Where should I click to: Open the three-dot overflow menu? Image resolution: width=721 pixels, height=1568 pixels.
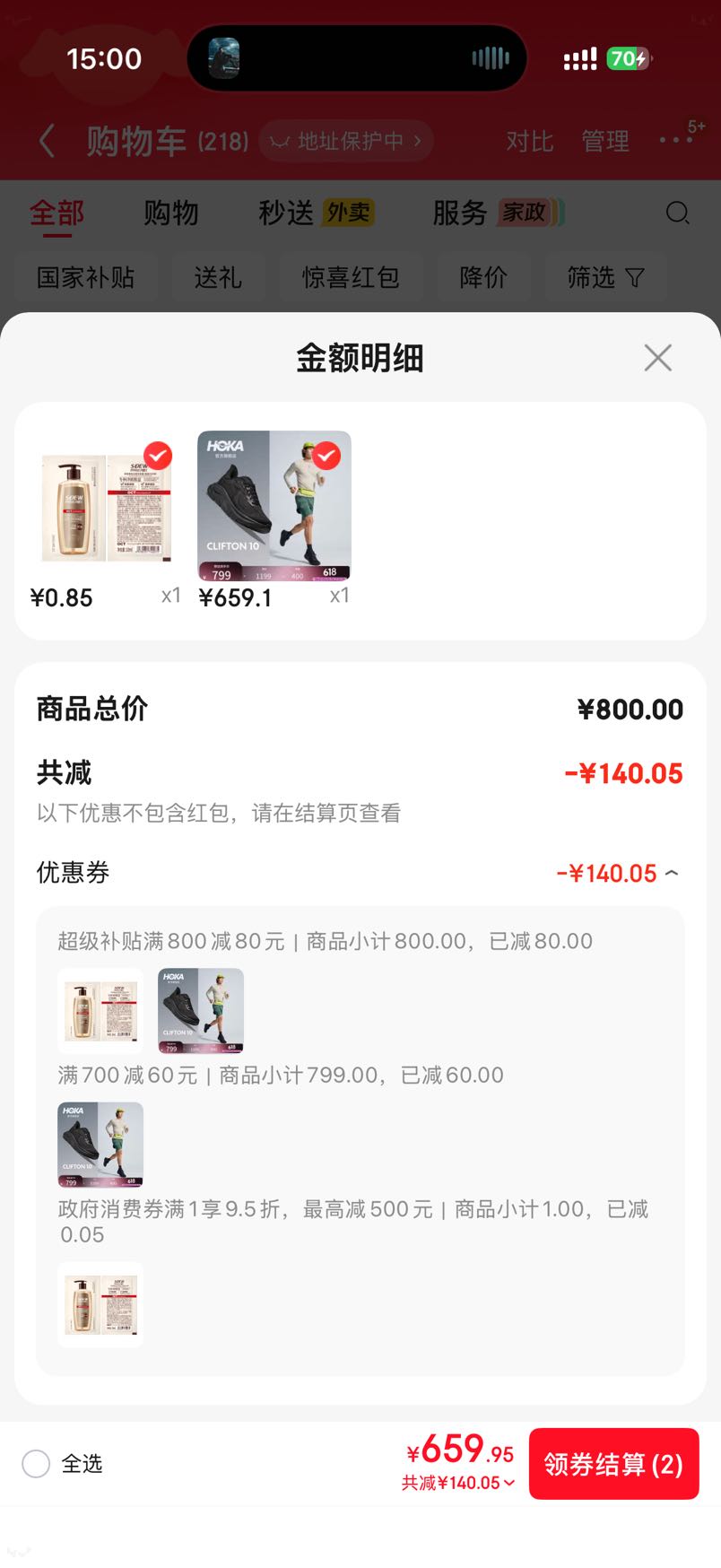click(675, 140)
